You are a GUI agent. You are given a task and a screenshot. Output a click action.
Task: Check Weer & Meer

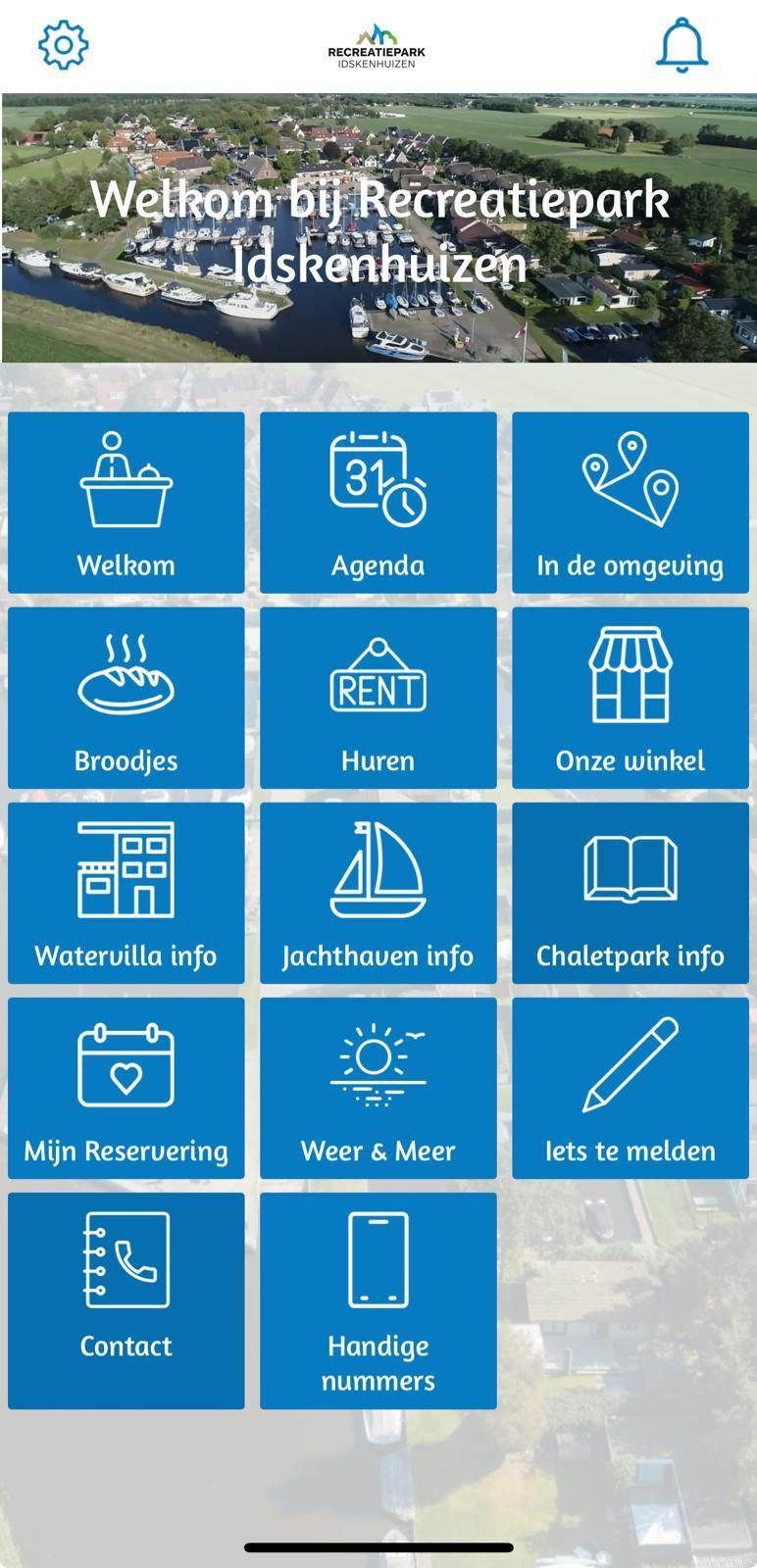point(378,1087)
